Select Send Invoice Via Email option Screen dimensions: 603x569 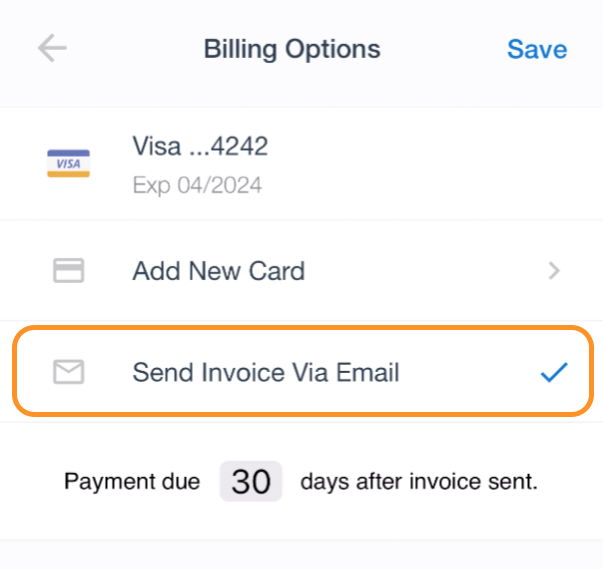[x=266, y=373]
